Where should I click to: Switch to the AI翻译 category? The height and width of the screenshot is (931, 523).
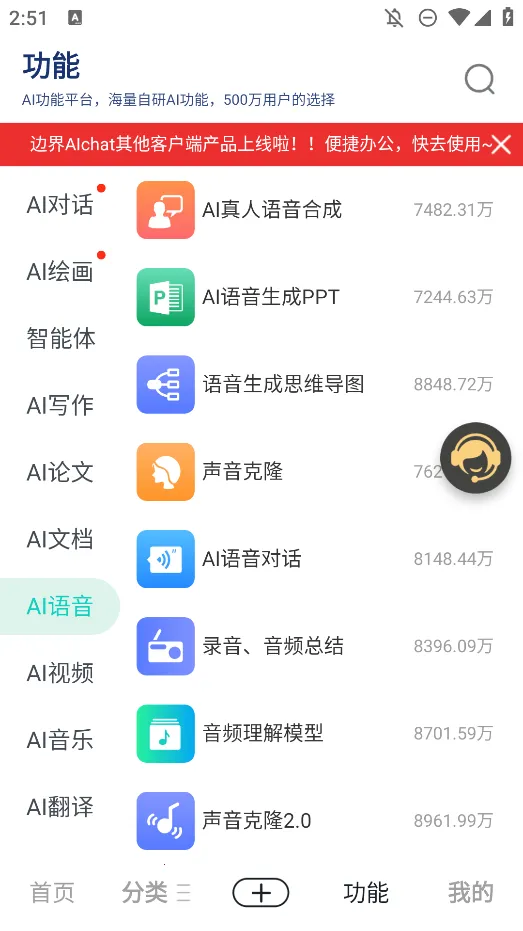tap(60, 808)
